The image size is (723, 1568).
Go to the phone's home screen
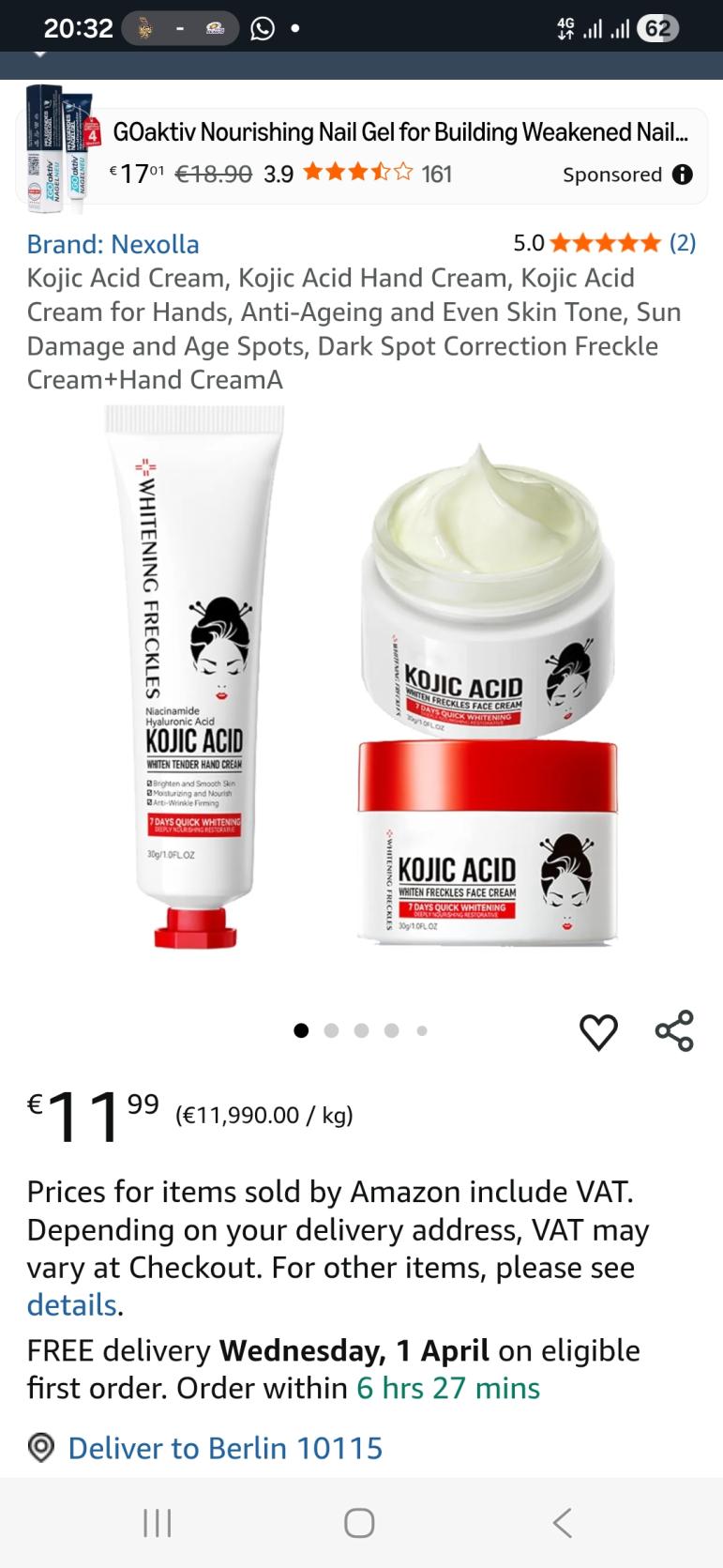pyautogui.click(x=359, y=1522)
